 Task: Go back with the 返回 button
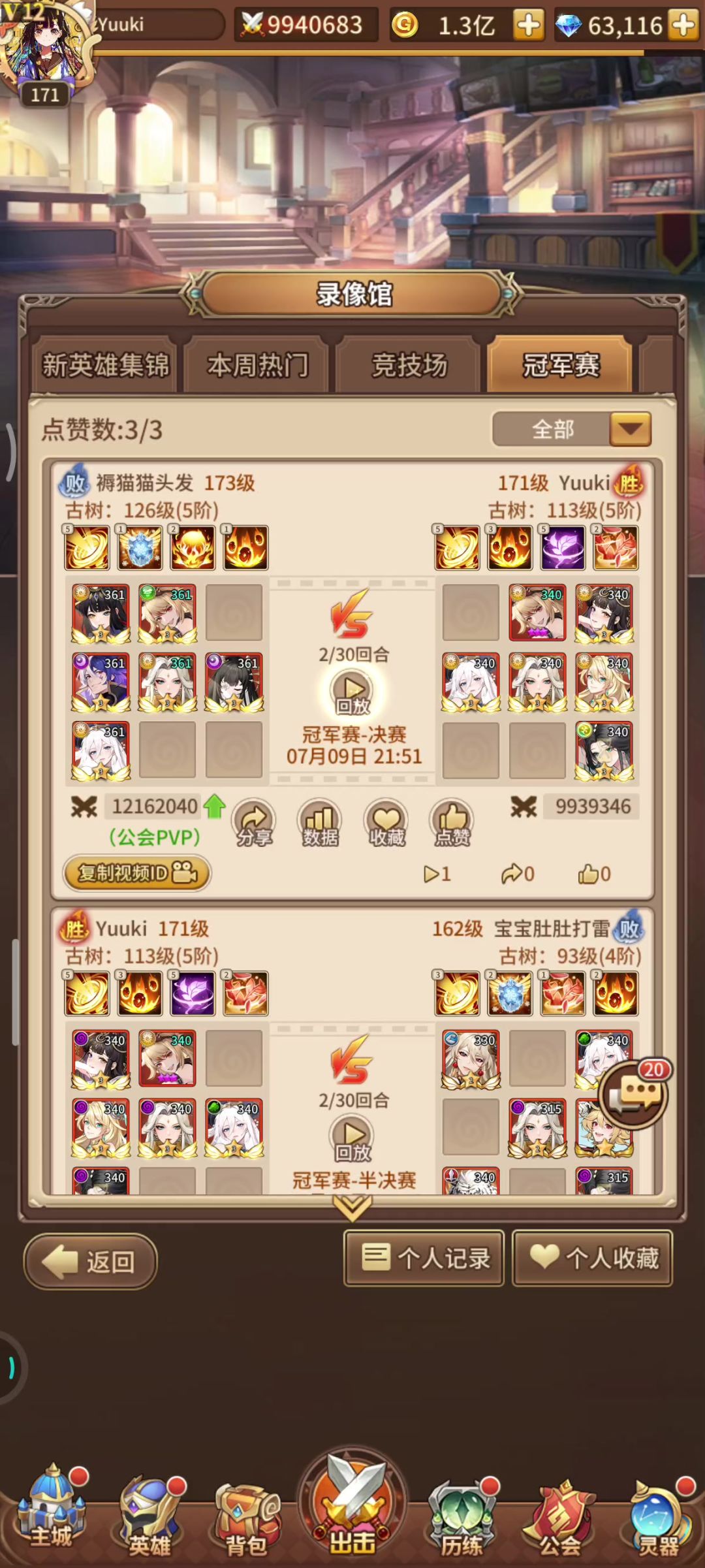point(90,1261)
